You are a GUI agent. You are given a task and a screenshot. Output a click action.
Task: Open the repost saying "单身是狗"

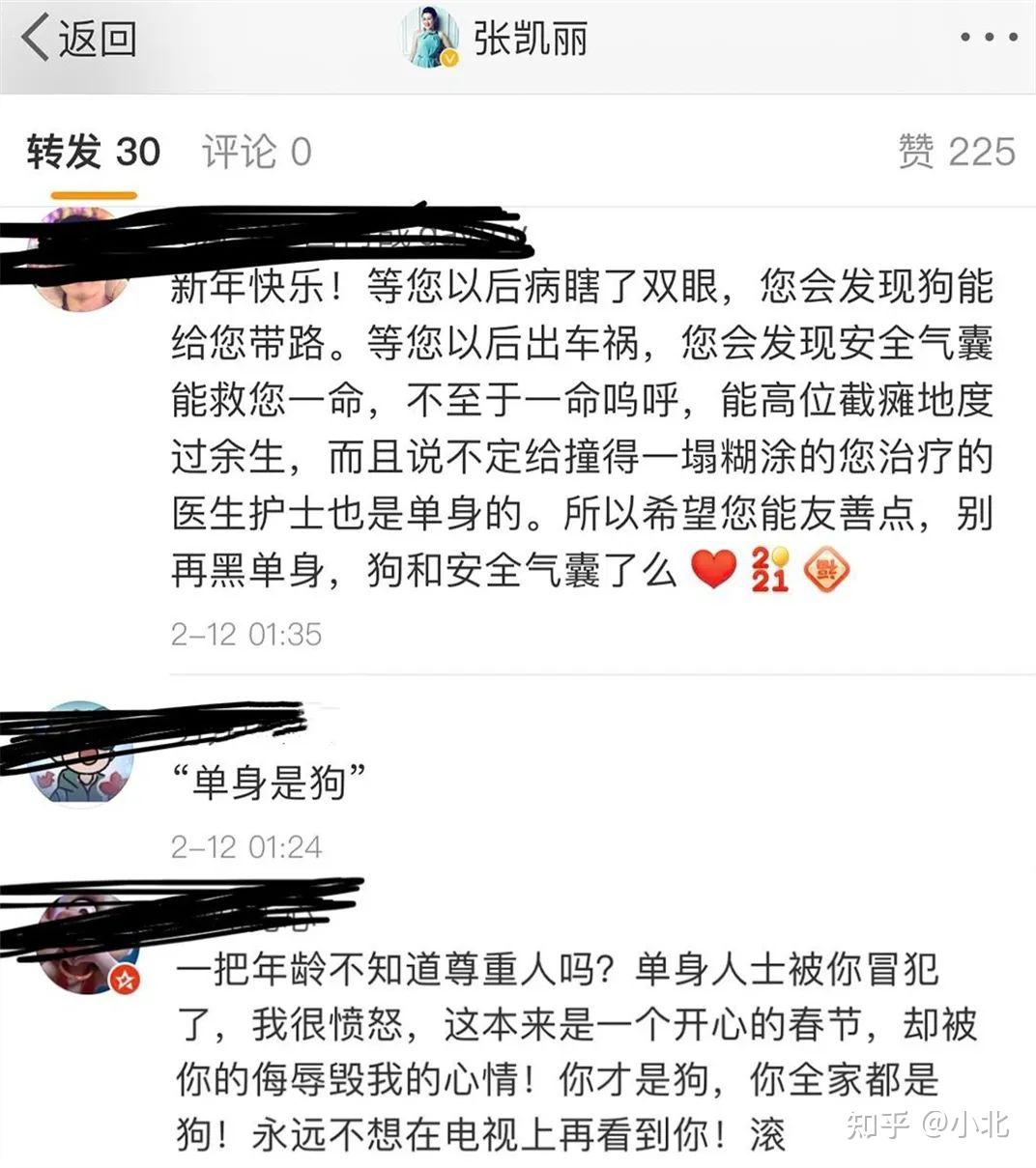271,781
